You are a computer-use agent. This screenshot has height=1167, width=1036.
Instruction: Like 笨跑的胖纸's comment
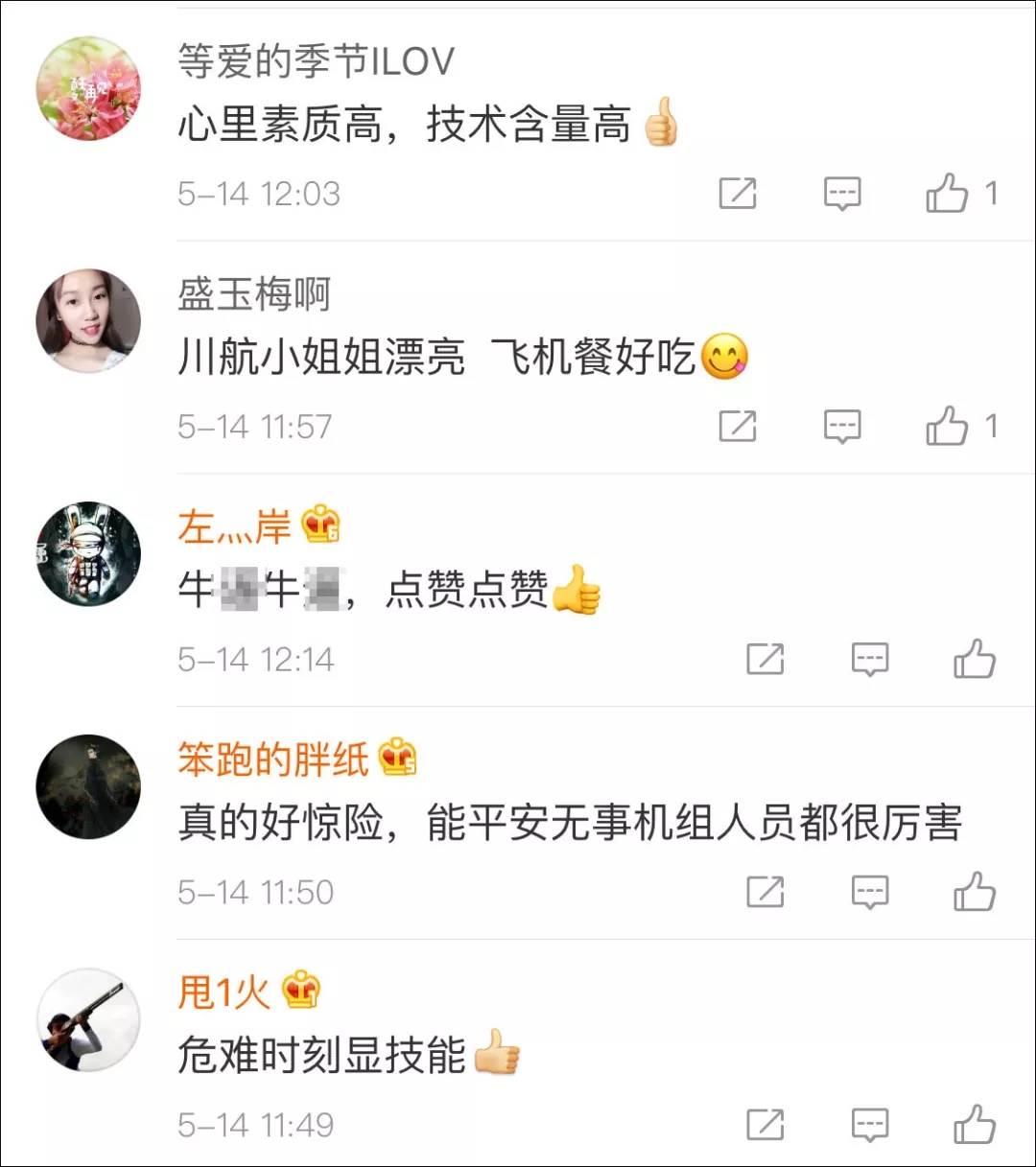tap(975, 893)
